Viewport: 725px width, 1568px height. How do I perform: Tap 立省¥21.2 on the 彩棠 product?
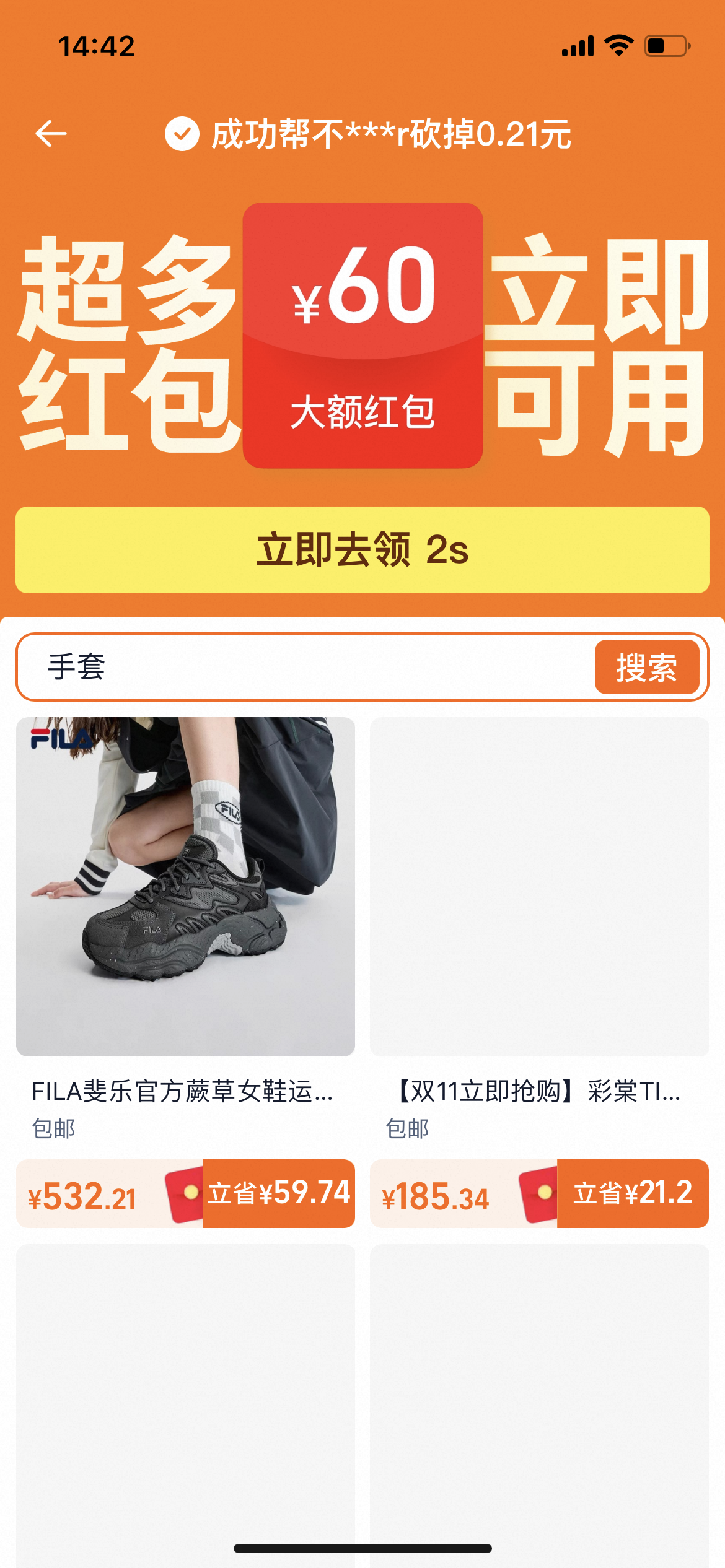coord(632,1193)
